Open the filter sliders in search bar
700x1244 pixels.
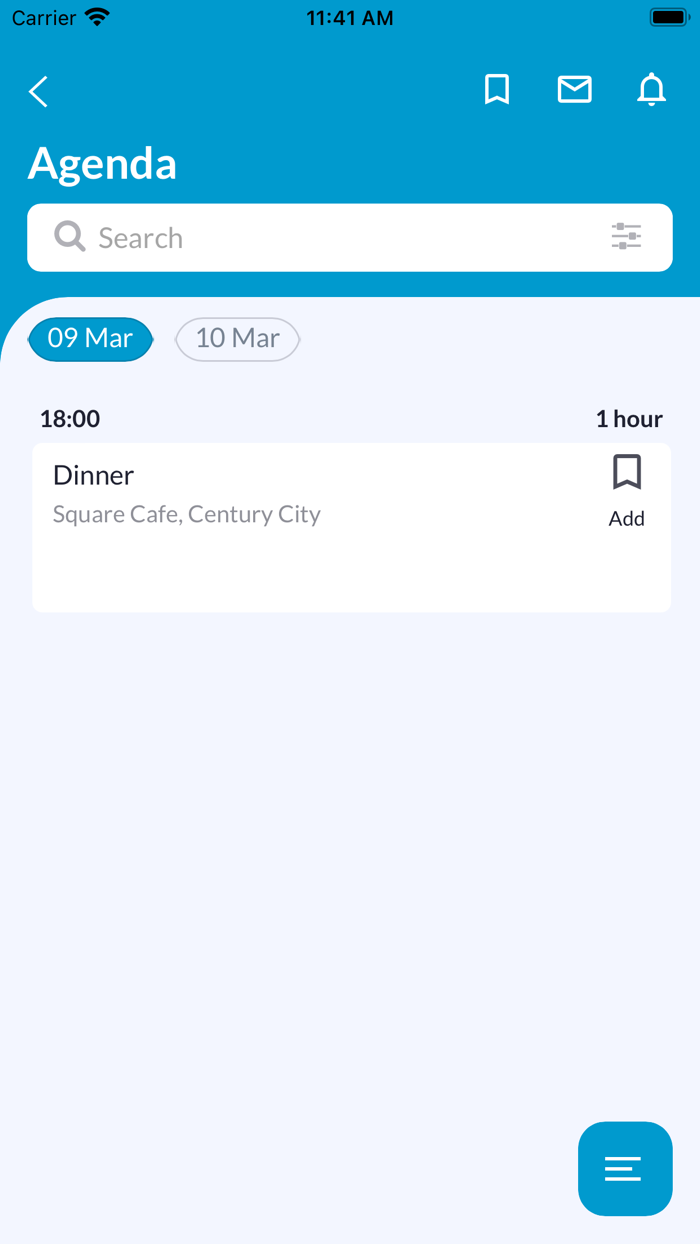coord(626,237)
